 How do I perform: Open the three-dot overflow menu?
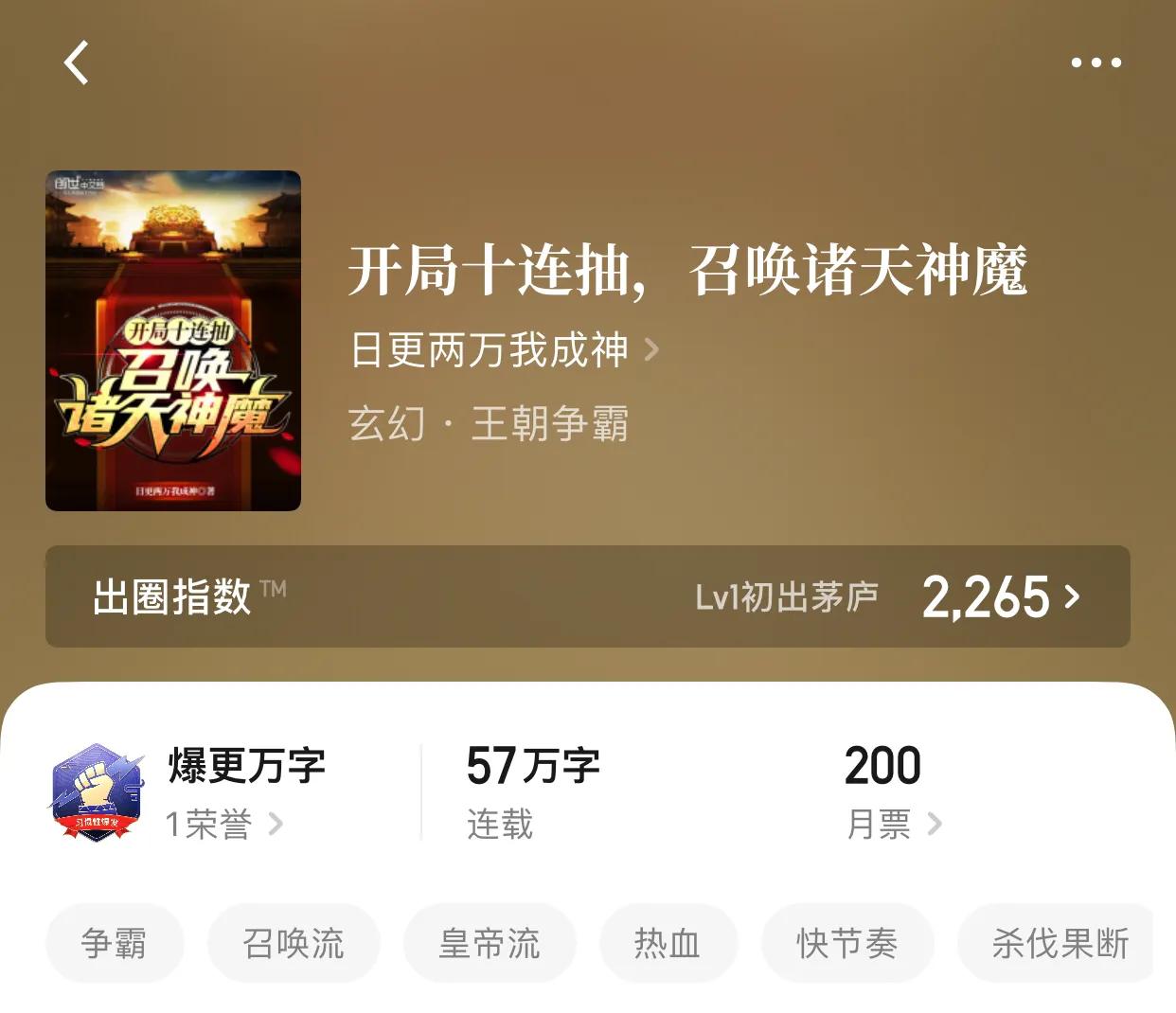(x=1096, y=62)
